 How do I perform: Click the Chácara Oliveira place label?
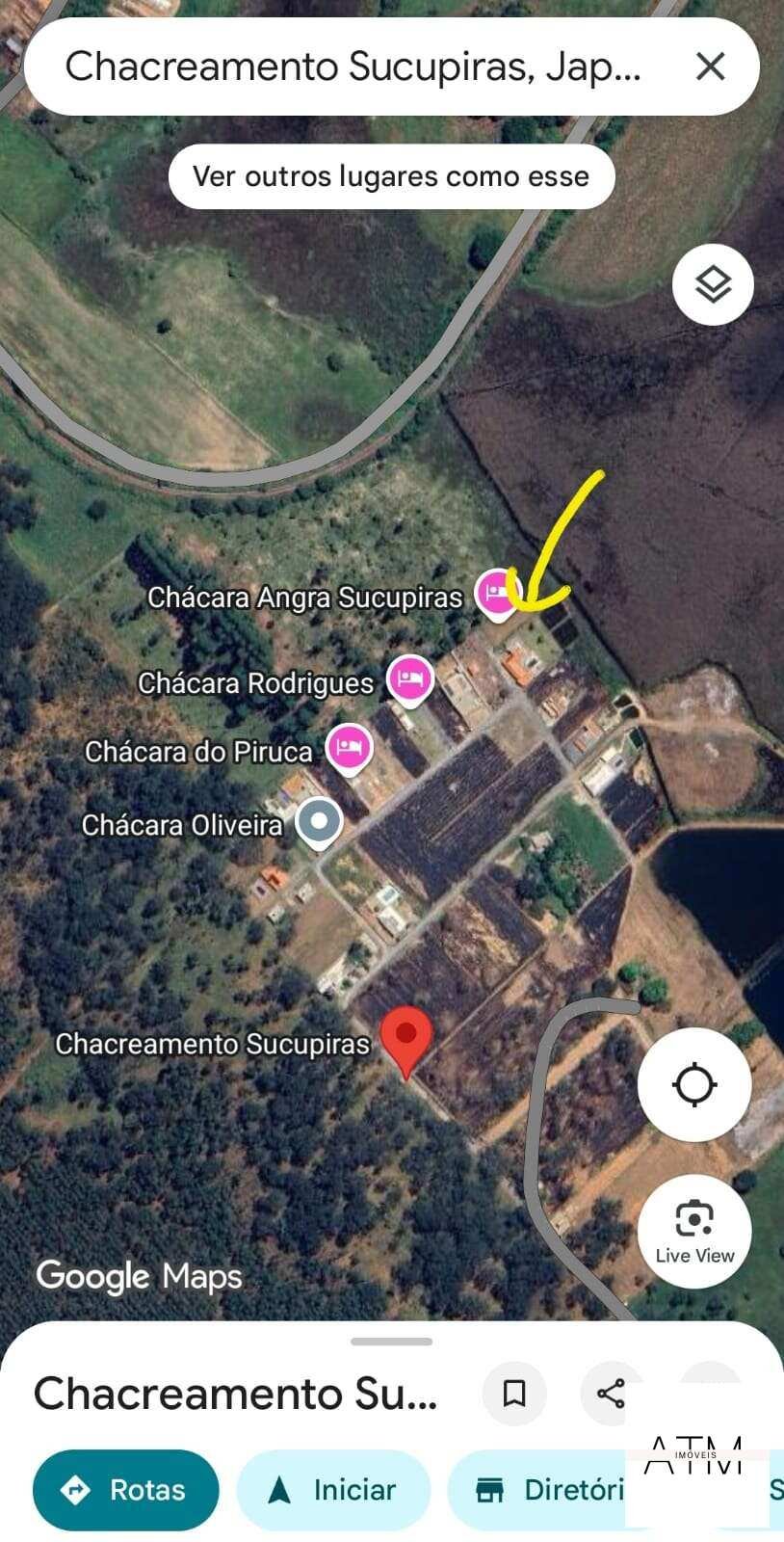point(183,824)
